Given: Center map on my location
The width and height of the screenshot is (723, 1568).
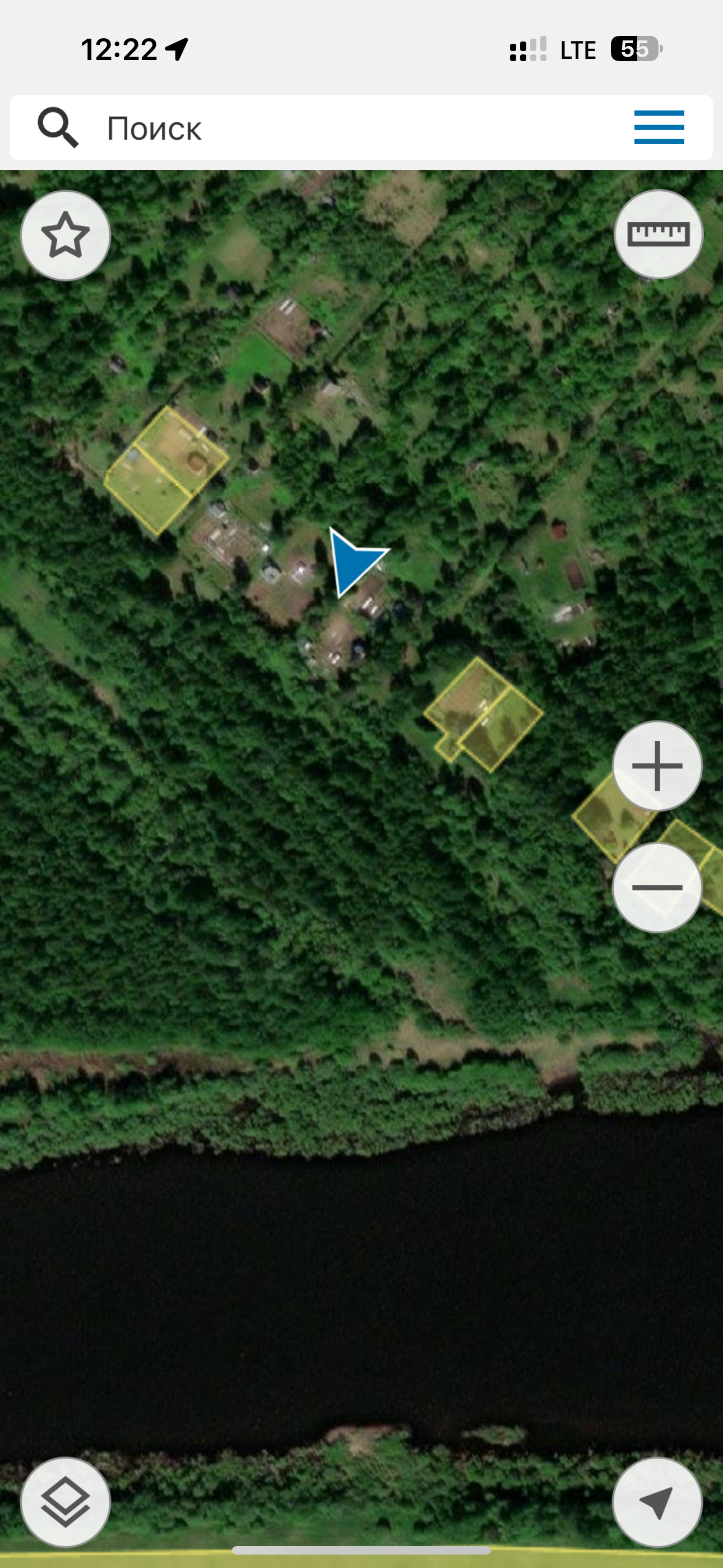Looking at the screenshot, I should point(657,1502).
